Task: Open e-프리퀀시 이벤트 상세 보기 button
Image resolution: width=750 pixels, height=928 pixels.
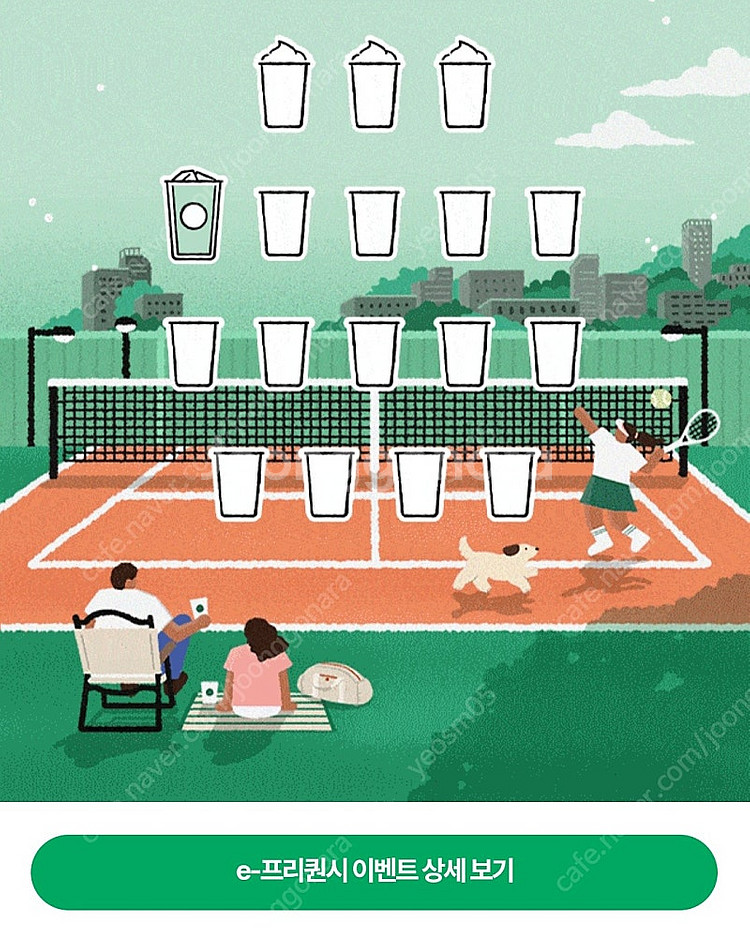Action: point(374,871)
